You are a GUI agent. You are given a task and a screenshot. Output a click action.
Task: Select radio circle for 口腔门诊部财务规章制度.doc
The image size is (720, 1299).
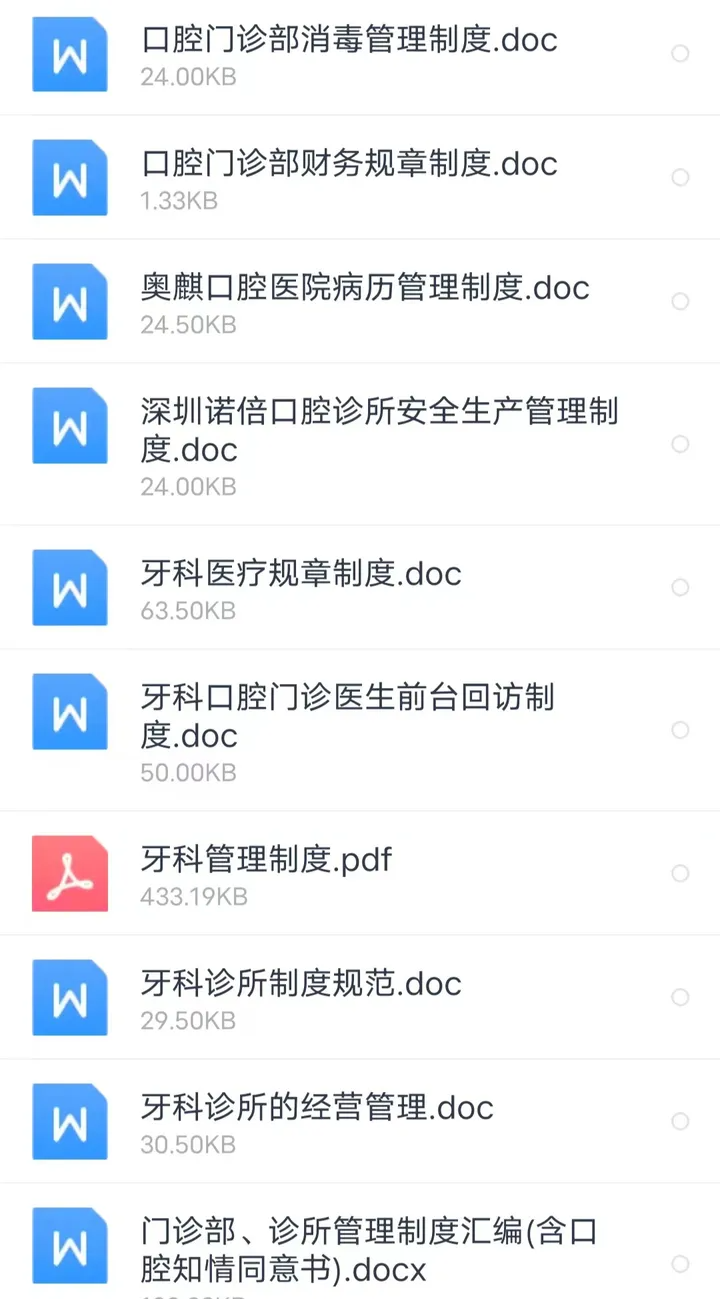pos(680,177)
